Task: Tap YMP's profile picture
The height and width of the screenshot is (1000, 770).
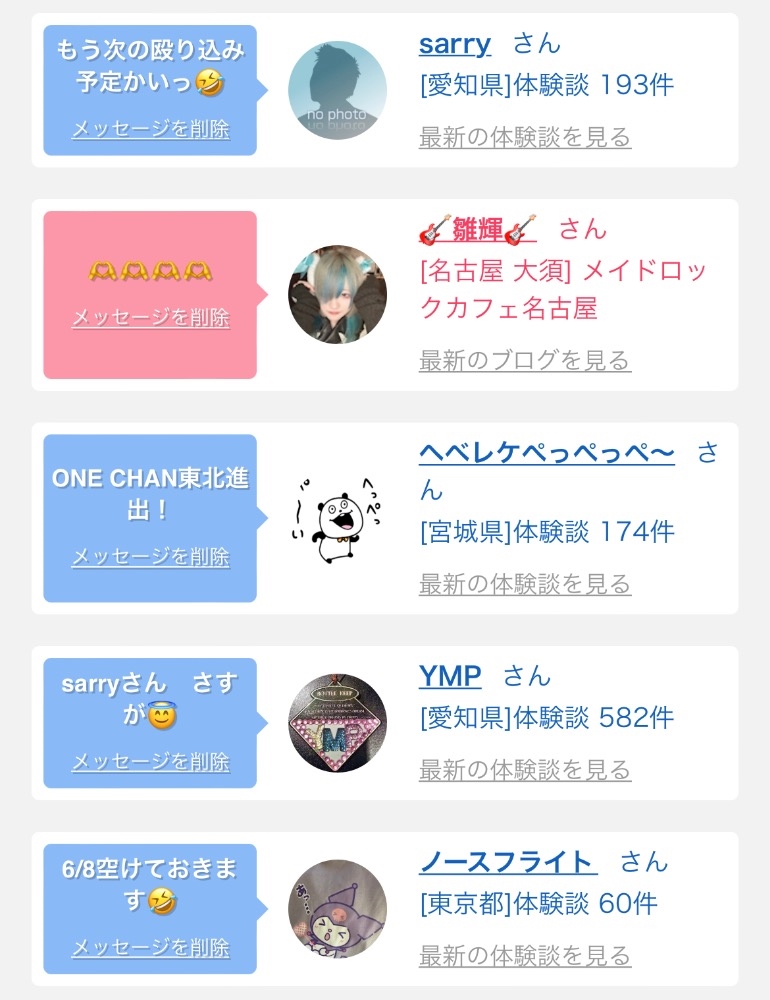Action: click(x=337, y=723)
